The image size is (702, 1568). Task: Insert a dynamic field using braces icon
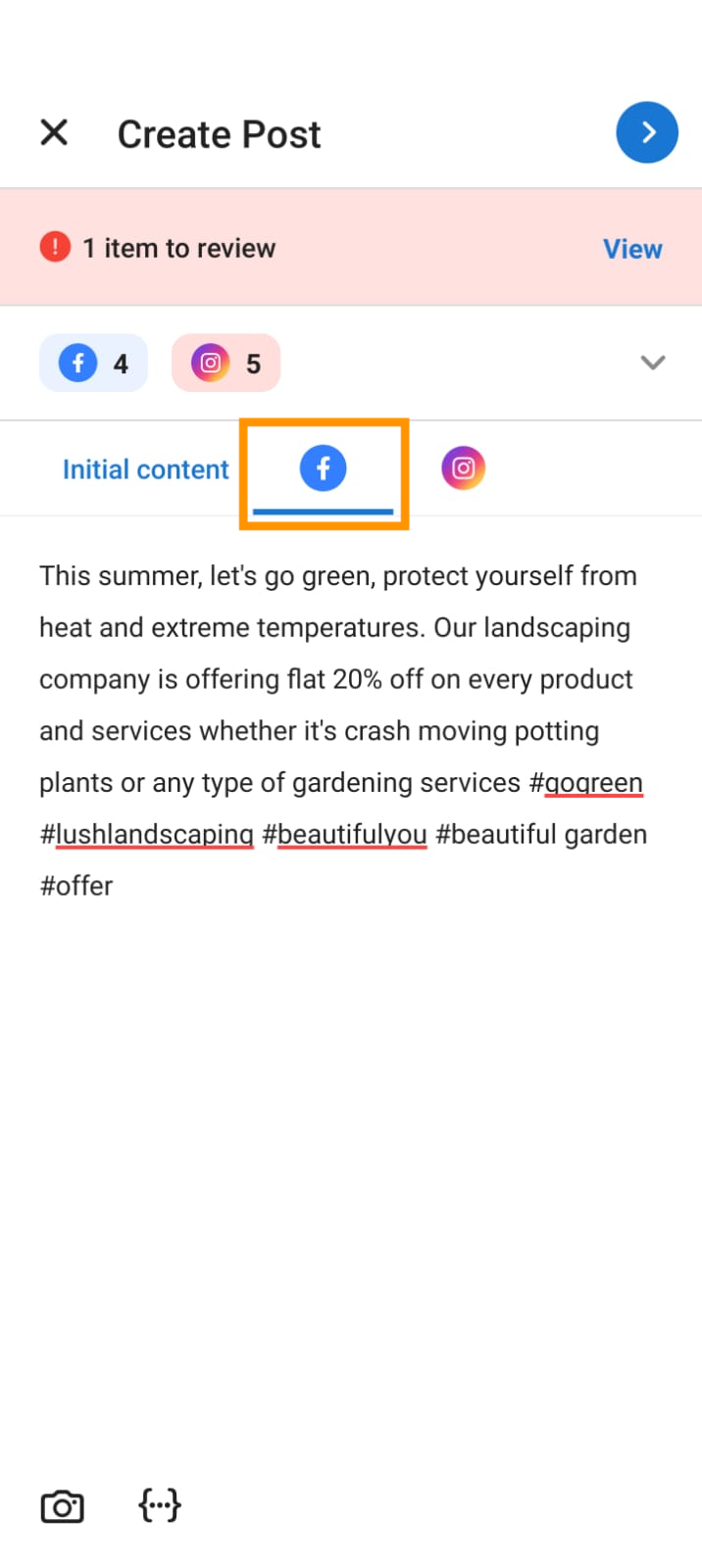click(x=160, y=1505)
